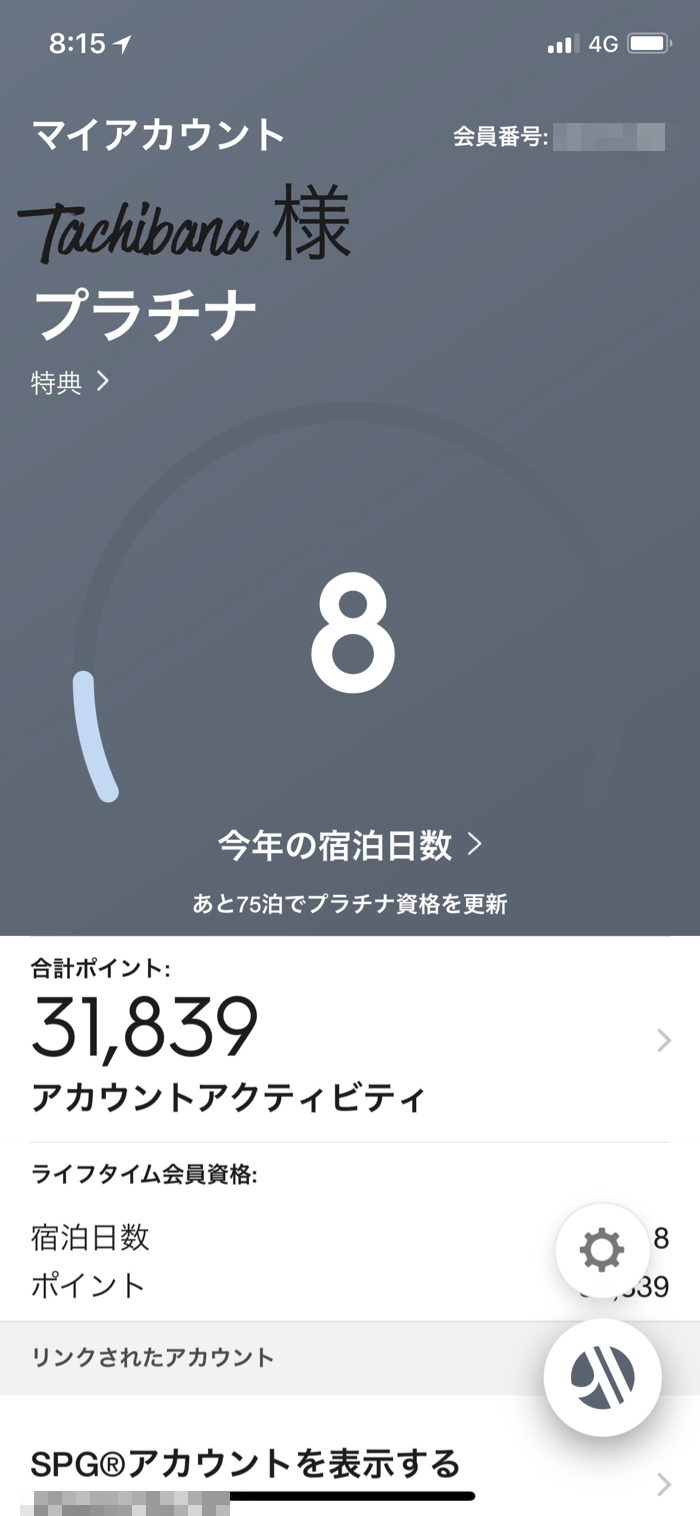Open the settings gear button
The width and height of the screenshot is (700, 1516).
(602, 1250)
